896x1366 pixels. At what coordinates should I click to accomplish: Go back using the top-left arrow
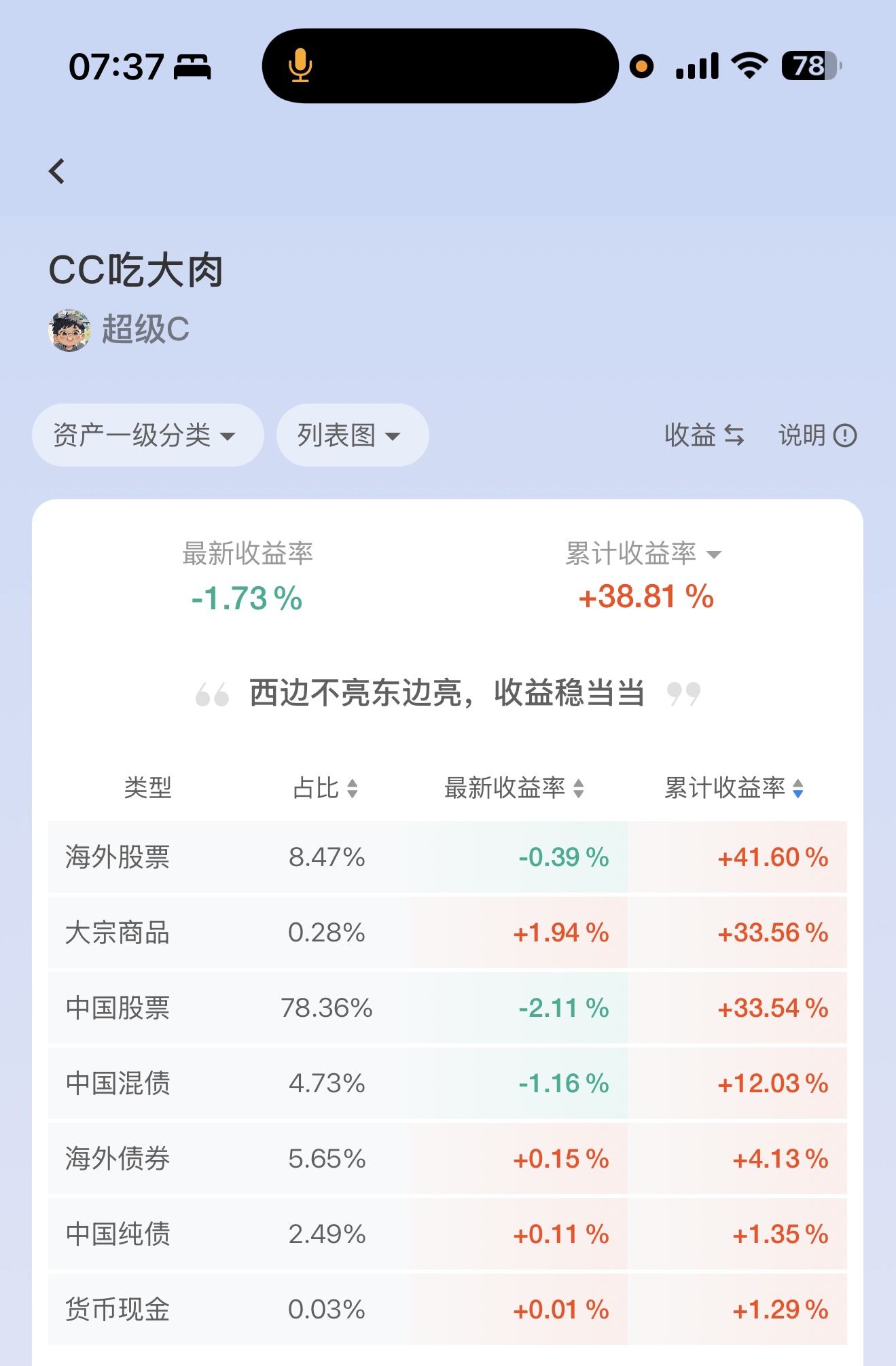57,171
